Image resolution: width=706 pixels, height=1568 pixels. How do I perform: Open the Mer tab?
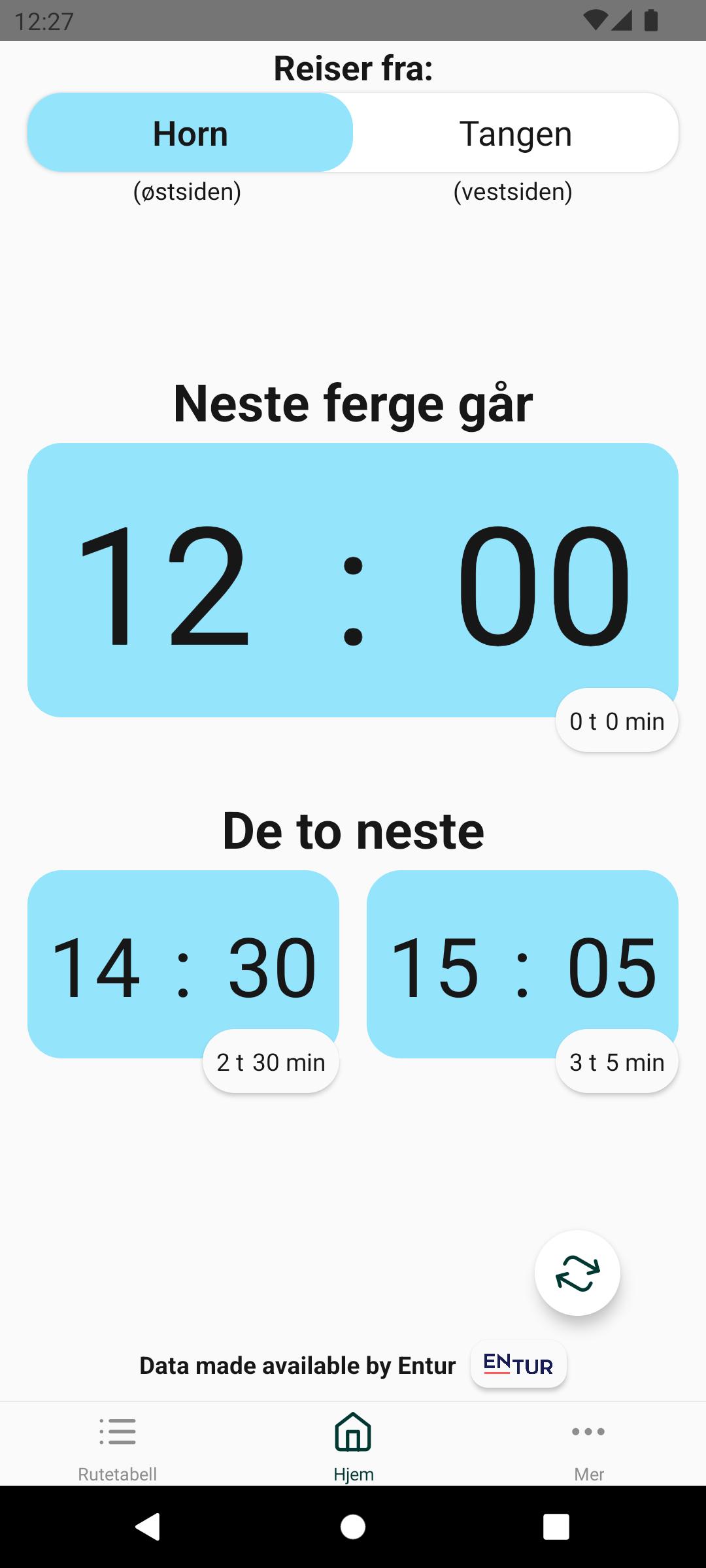(x=588, y=1445)
